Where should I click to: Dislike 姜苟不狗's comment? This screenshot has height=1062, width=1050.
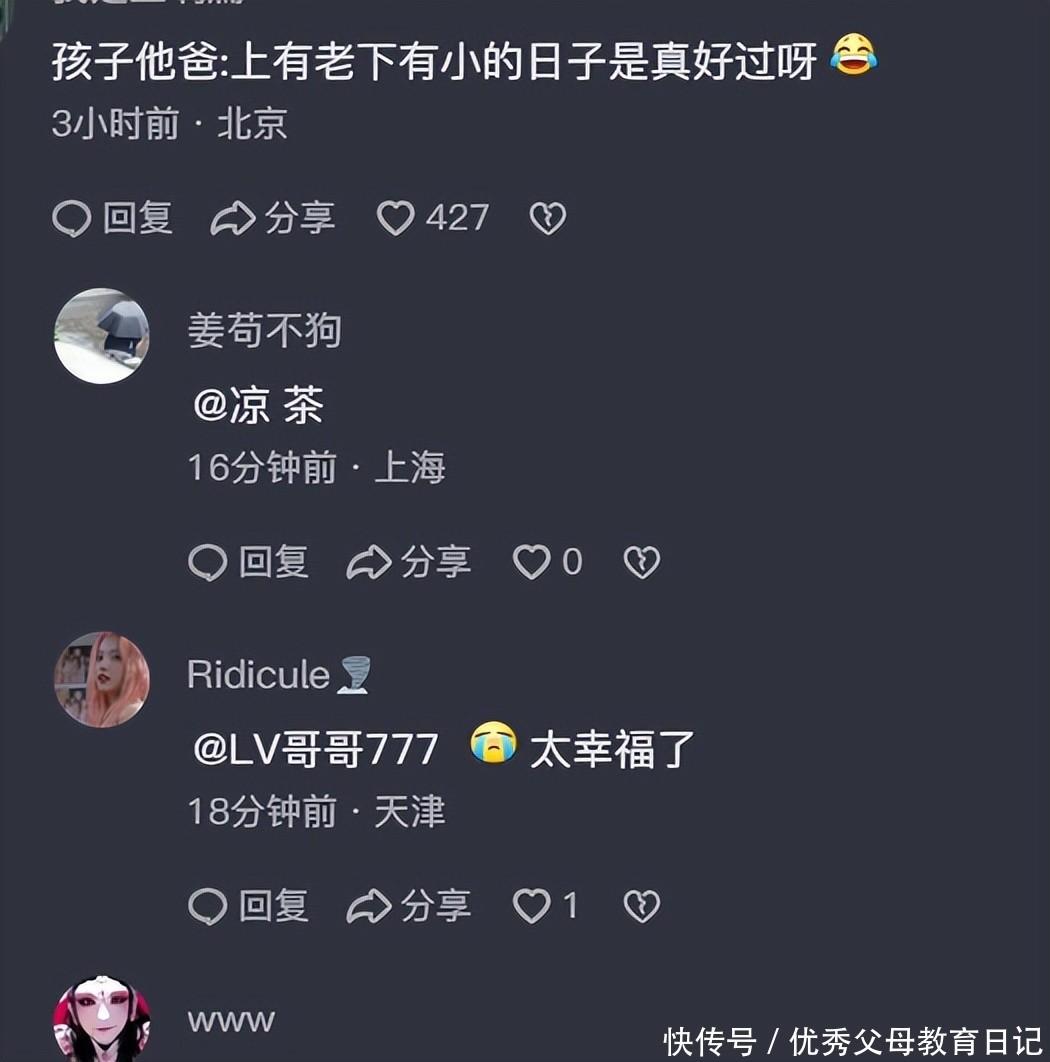[642, 562]
